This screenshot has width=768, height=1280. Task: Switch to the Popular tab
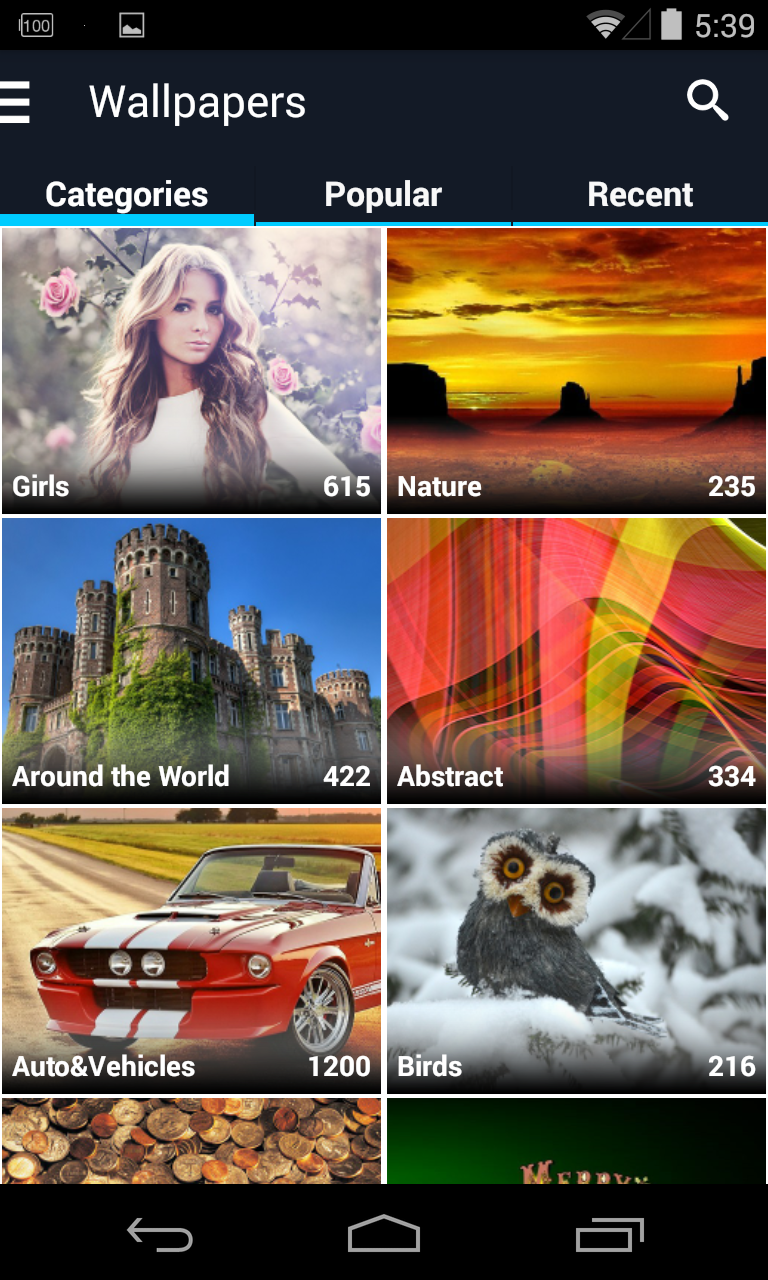click(383, 195)
